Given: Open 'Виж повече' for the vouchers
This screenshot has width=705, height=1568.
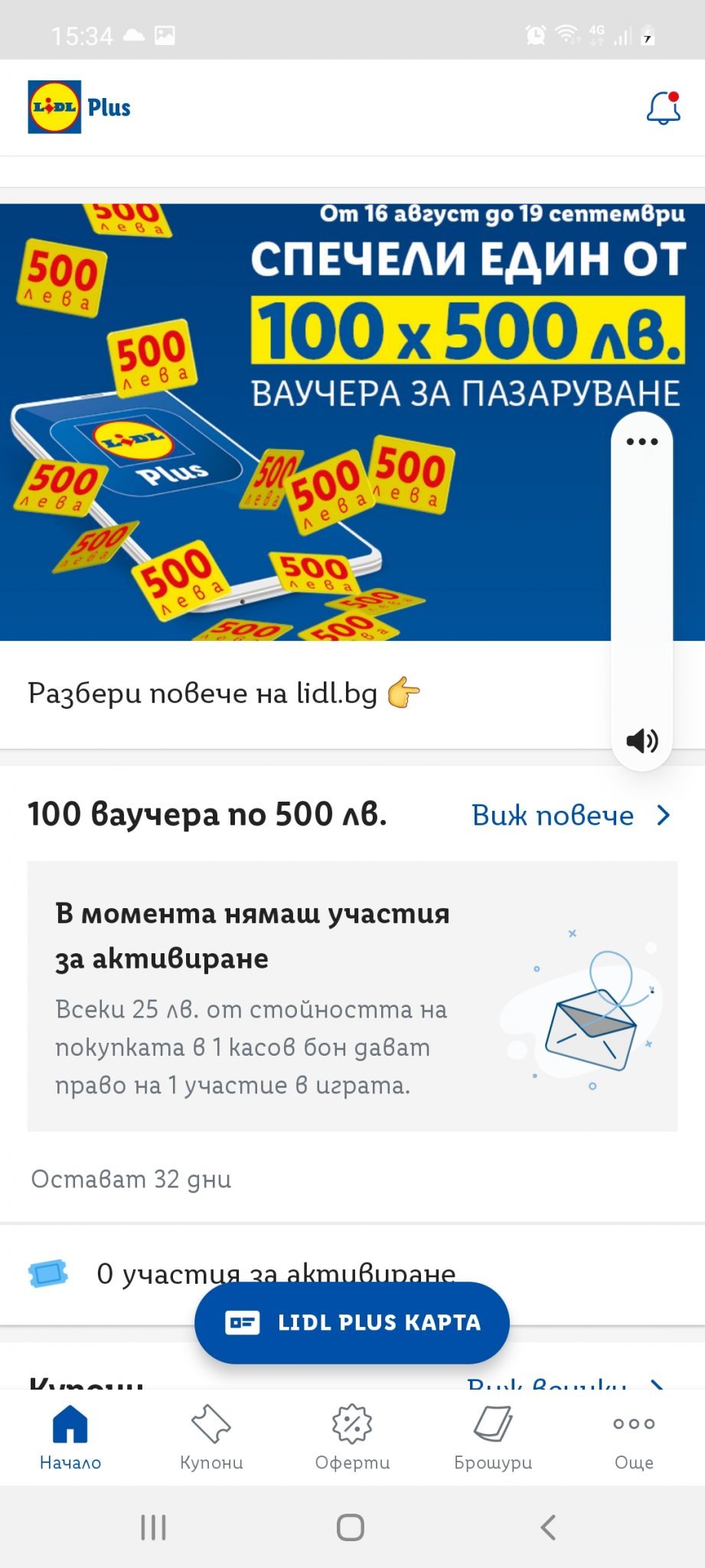Looking at the screenshot, I should pyautogui.click(x=570, y=815).
